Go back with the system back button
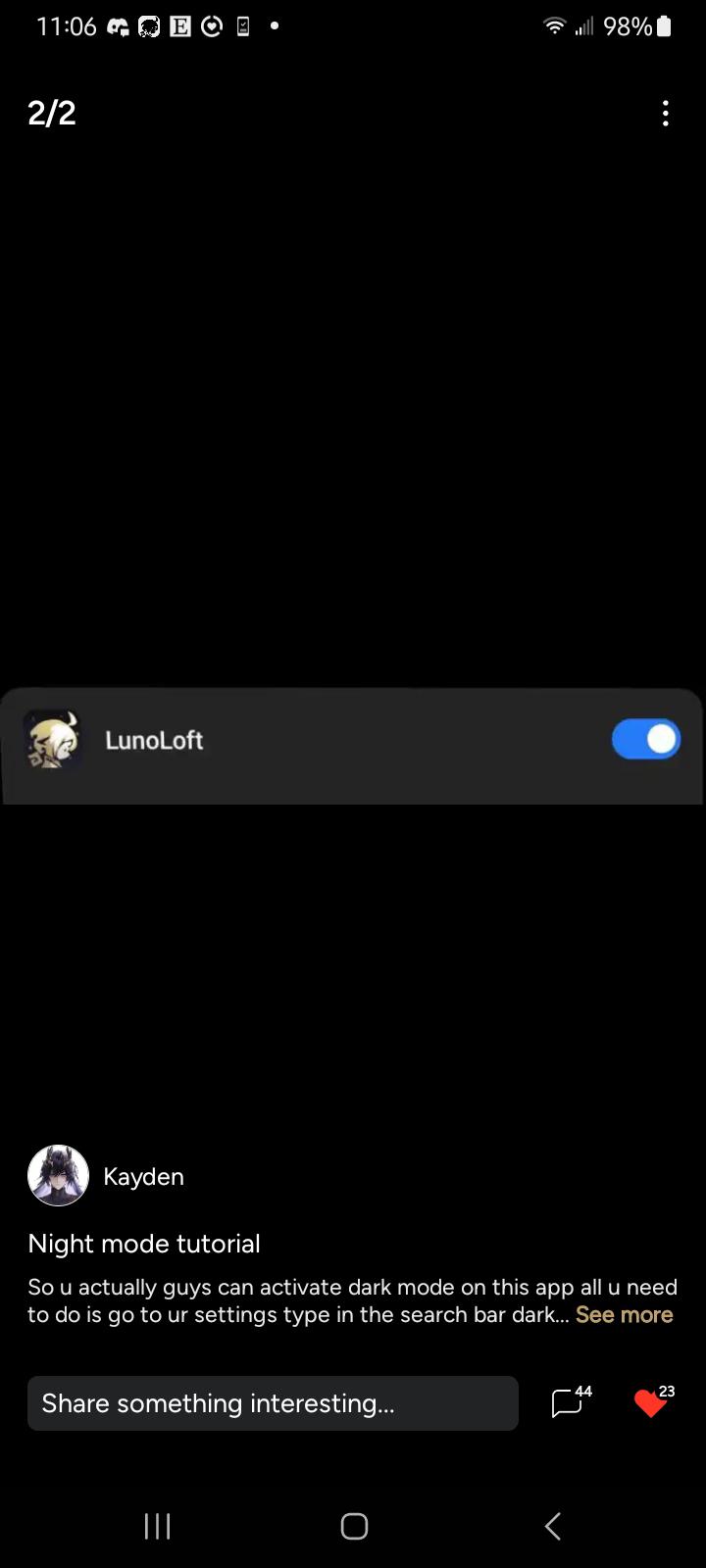The height and width of the screenshot is (1568, 706). (552, 1526)
